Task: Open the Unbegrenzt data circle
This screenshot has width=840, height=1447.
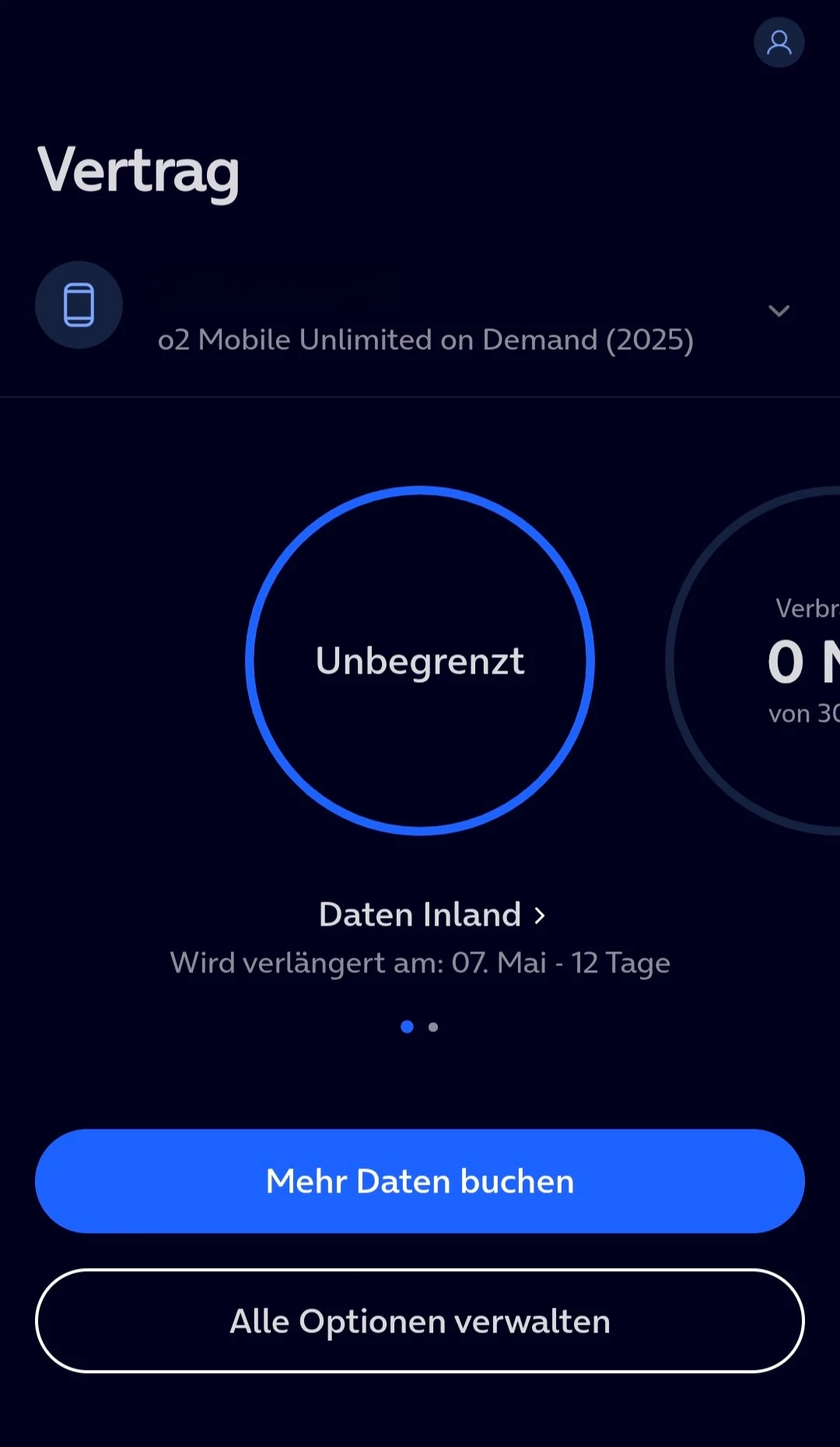Action: [420, 660]
